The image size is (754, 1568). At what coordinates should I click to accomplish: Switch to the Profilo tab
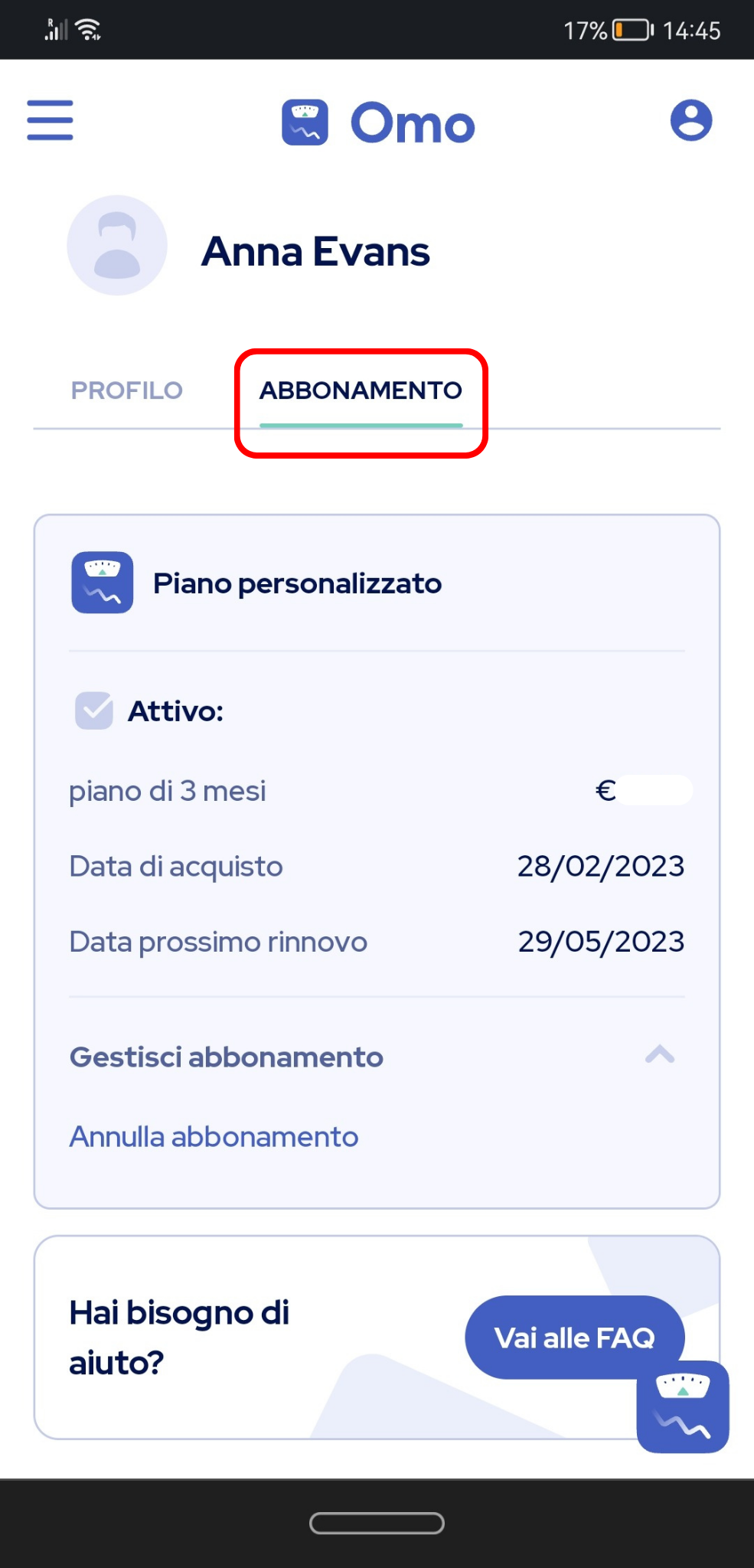[x=127, y=390]
